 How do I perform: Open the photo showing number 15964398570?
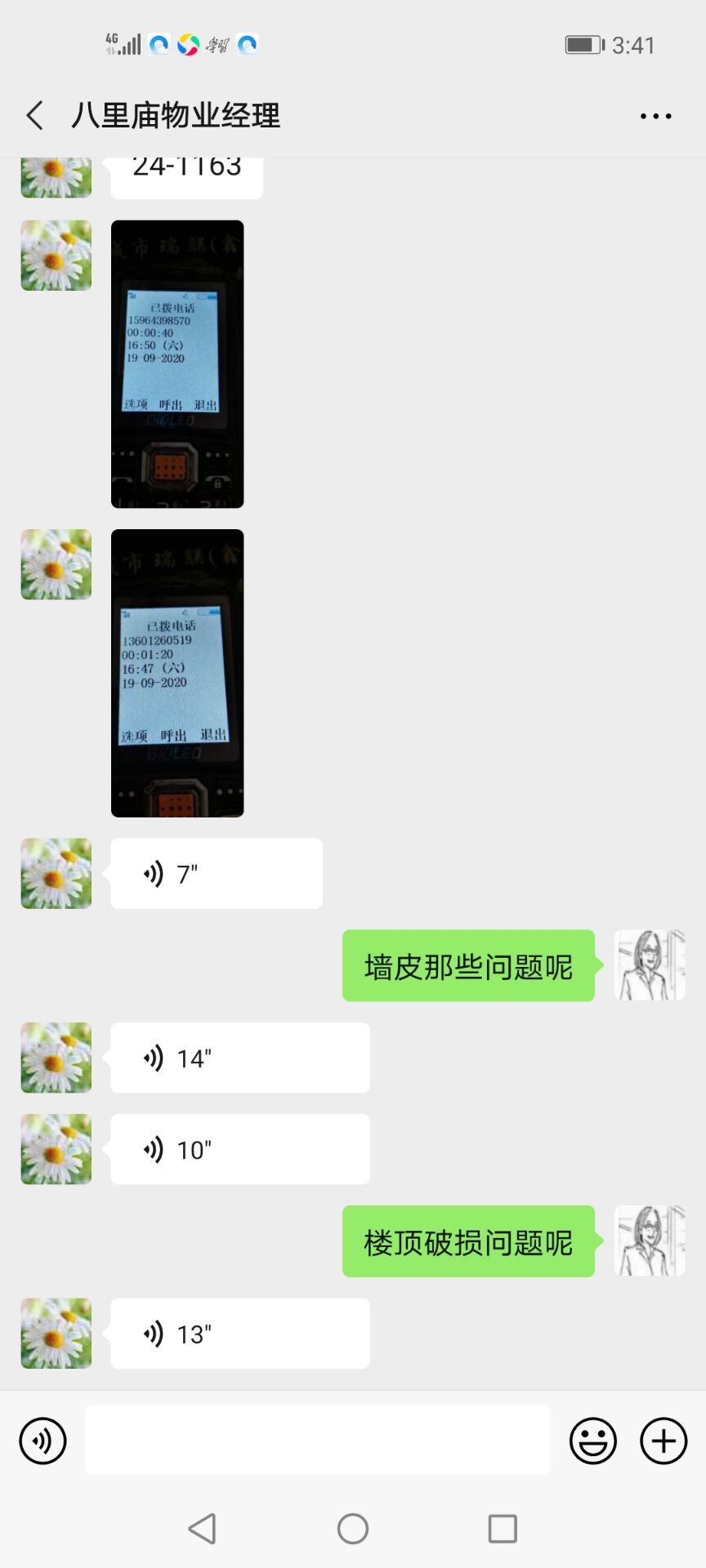click(x=177, y=364)
